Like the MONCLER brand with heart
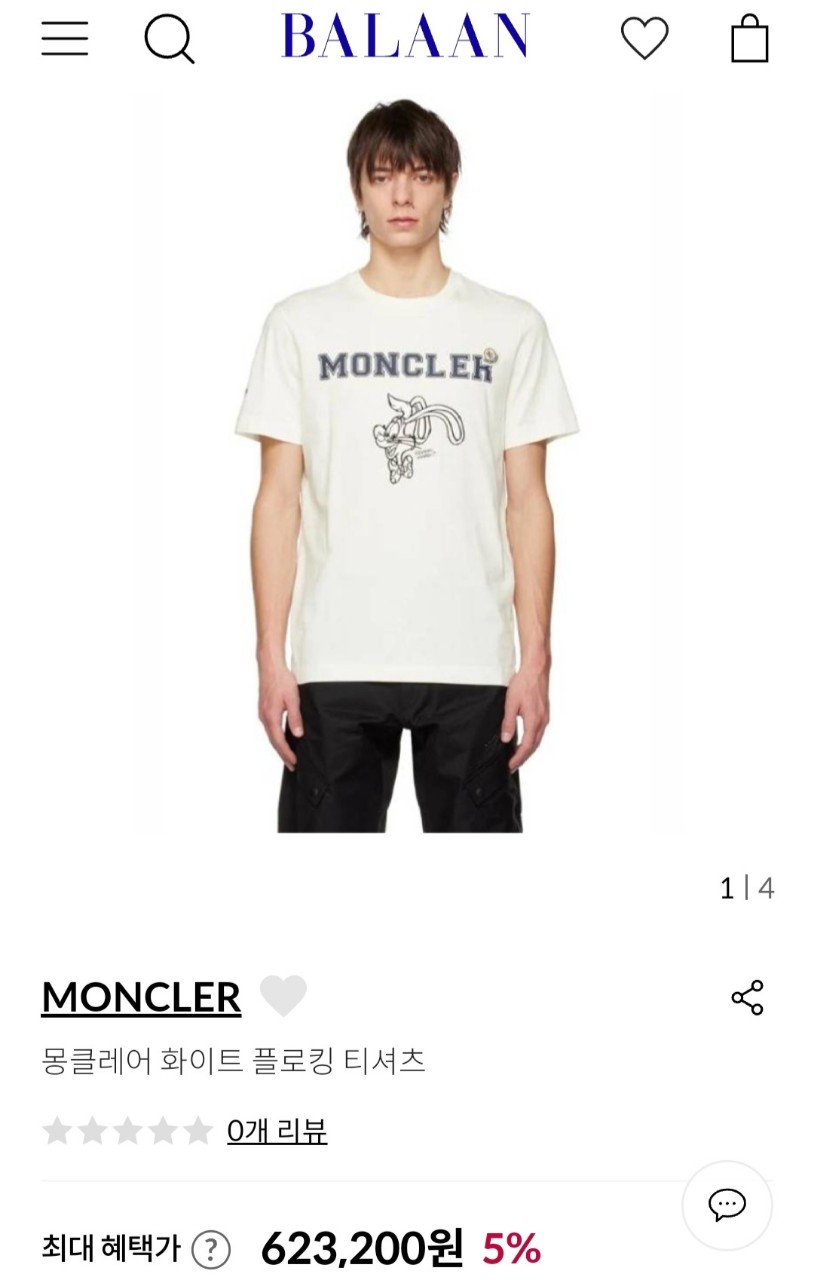 (283, 996)
